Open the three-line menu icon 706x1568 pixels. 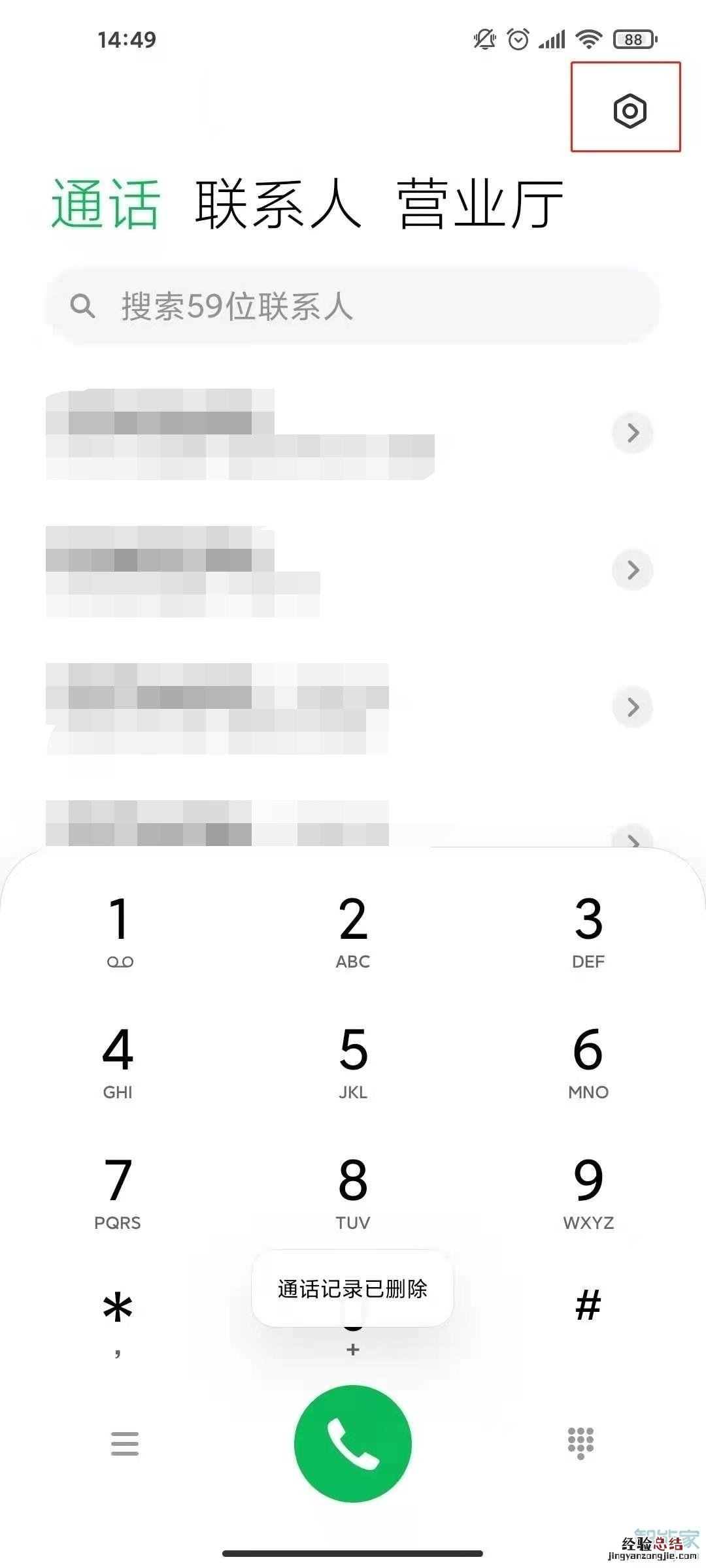coord(124,1443)
